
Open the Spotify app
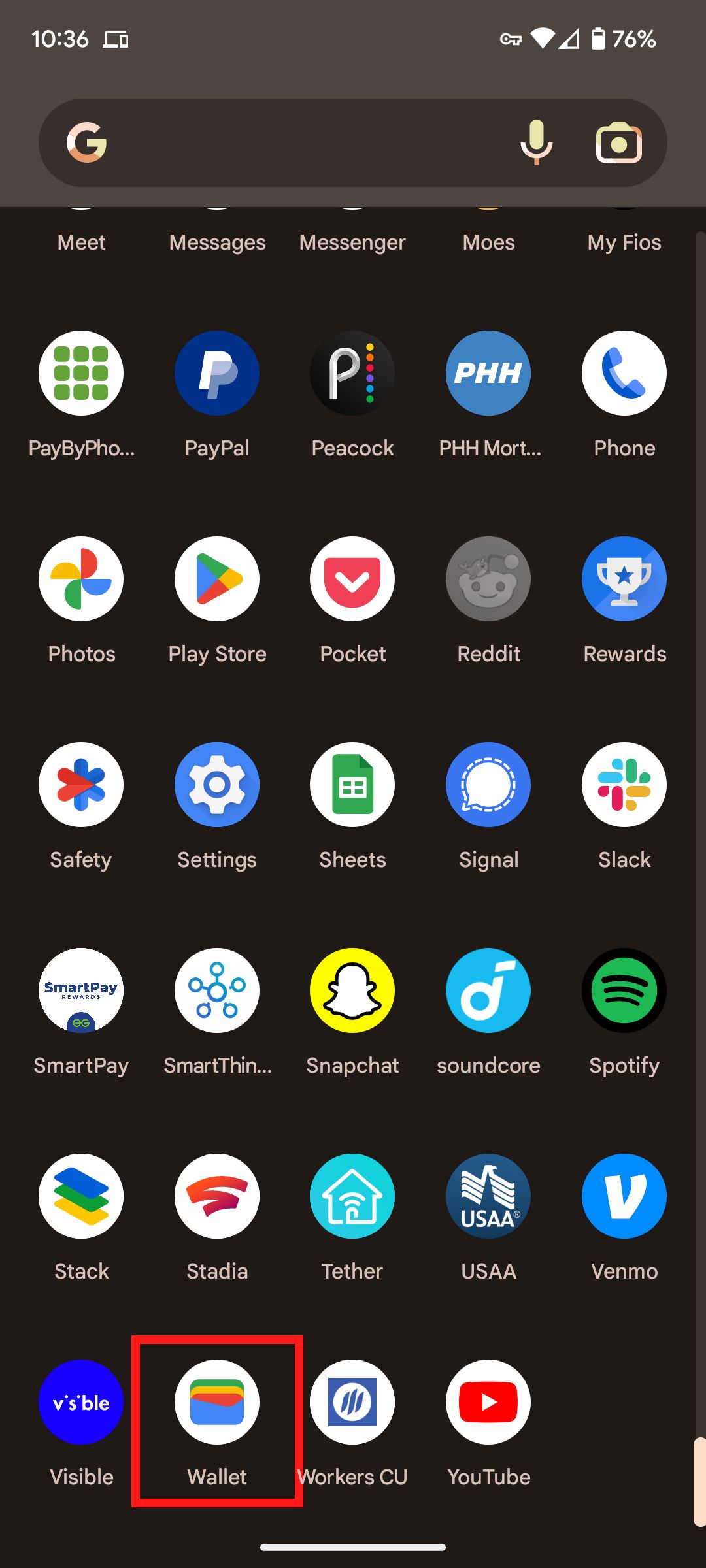(x=624, y=990)
